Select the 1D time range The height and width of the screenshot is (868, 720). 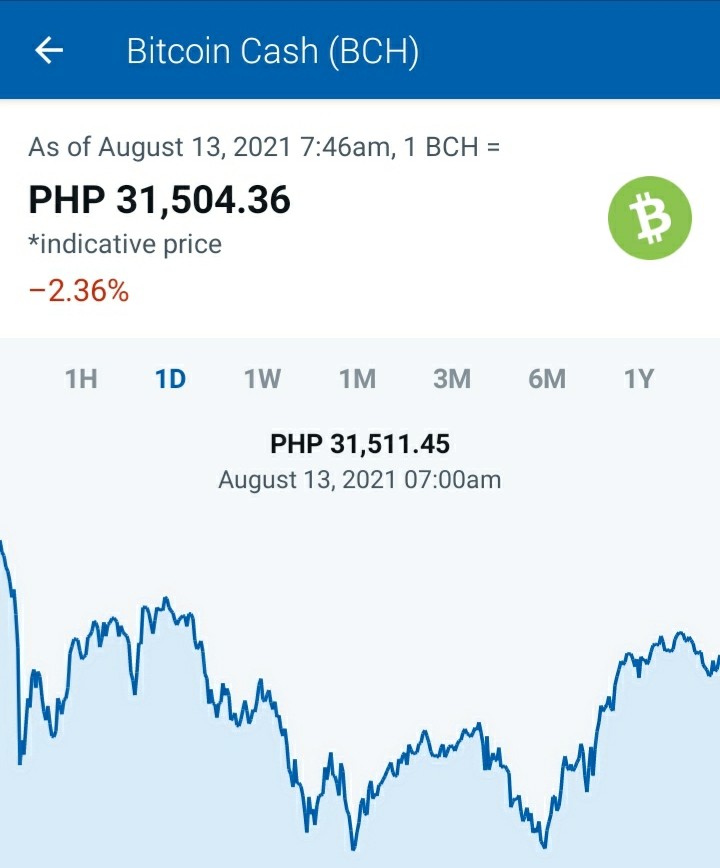(170, 379)
